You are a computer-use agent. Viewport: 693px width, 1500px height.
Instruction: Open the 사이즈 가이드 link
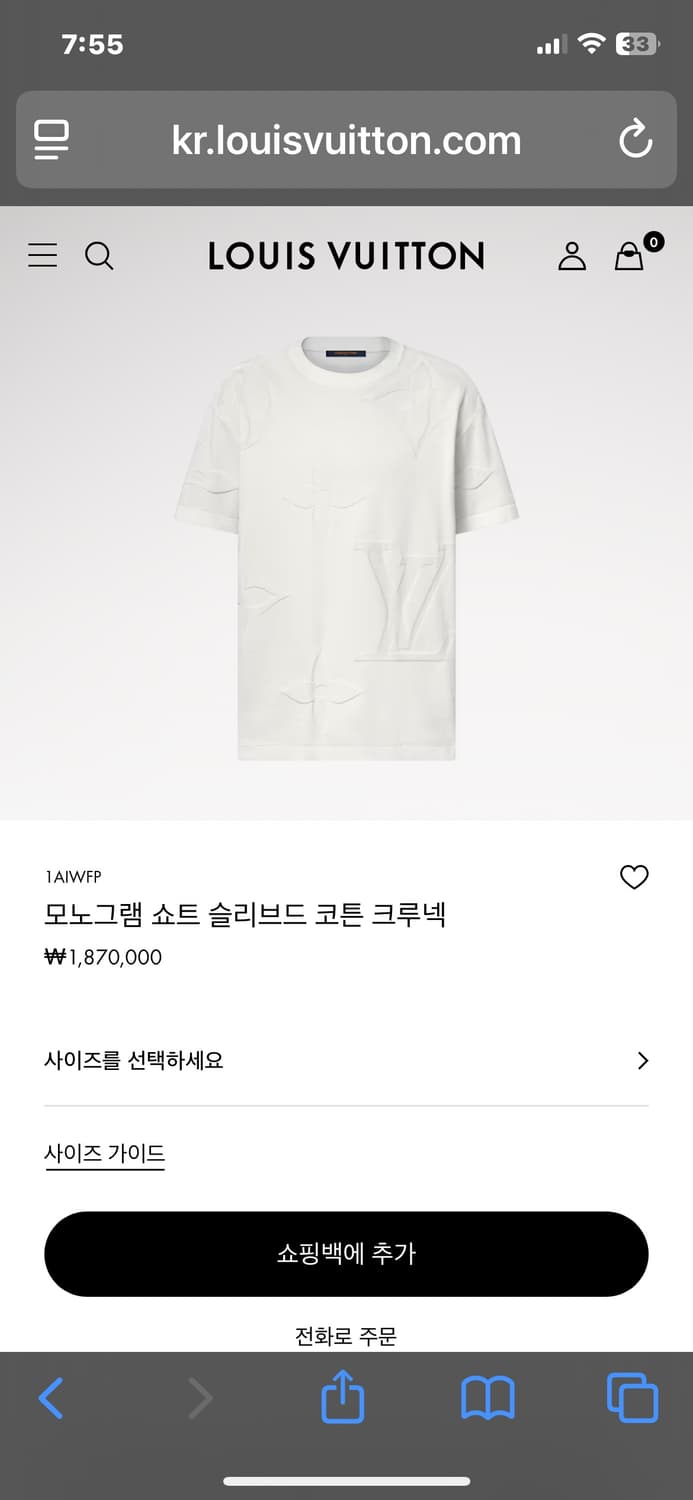click(105, 1153)
